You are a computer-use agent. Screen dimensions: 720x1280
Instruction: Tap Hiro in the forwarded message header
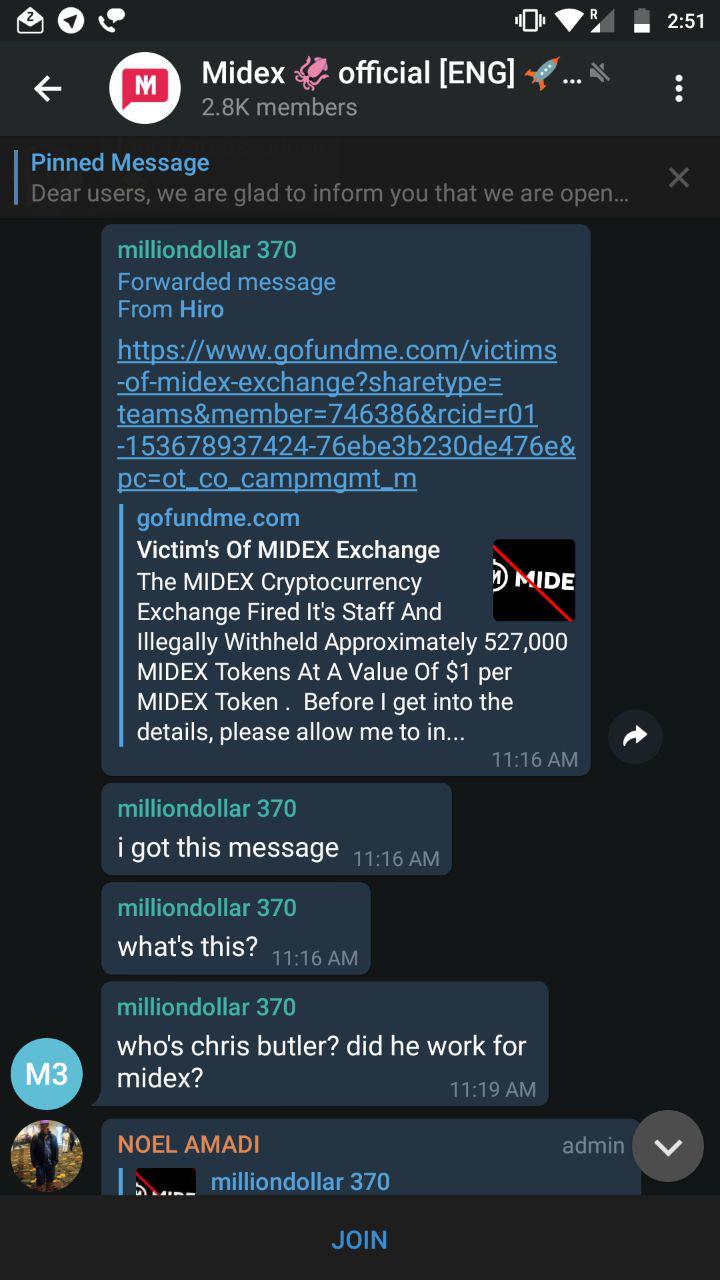(201, 309)
